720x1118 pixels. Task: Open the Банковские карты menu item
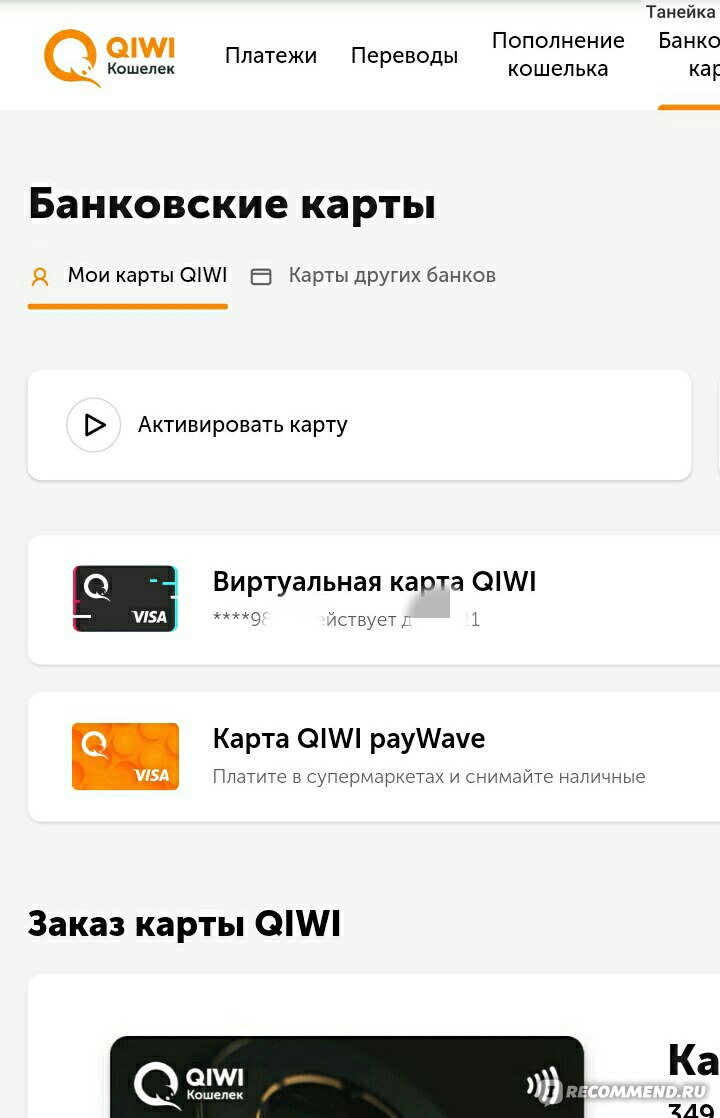(x=692, y=56)
